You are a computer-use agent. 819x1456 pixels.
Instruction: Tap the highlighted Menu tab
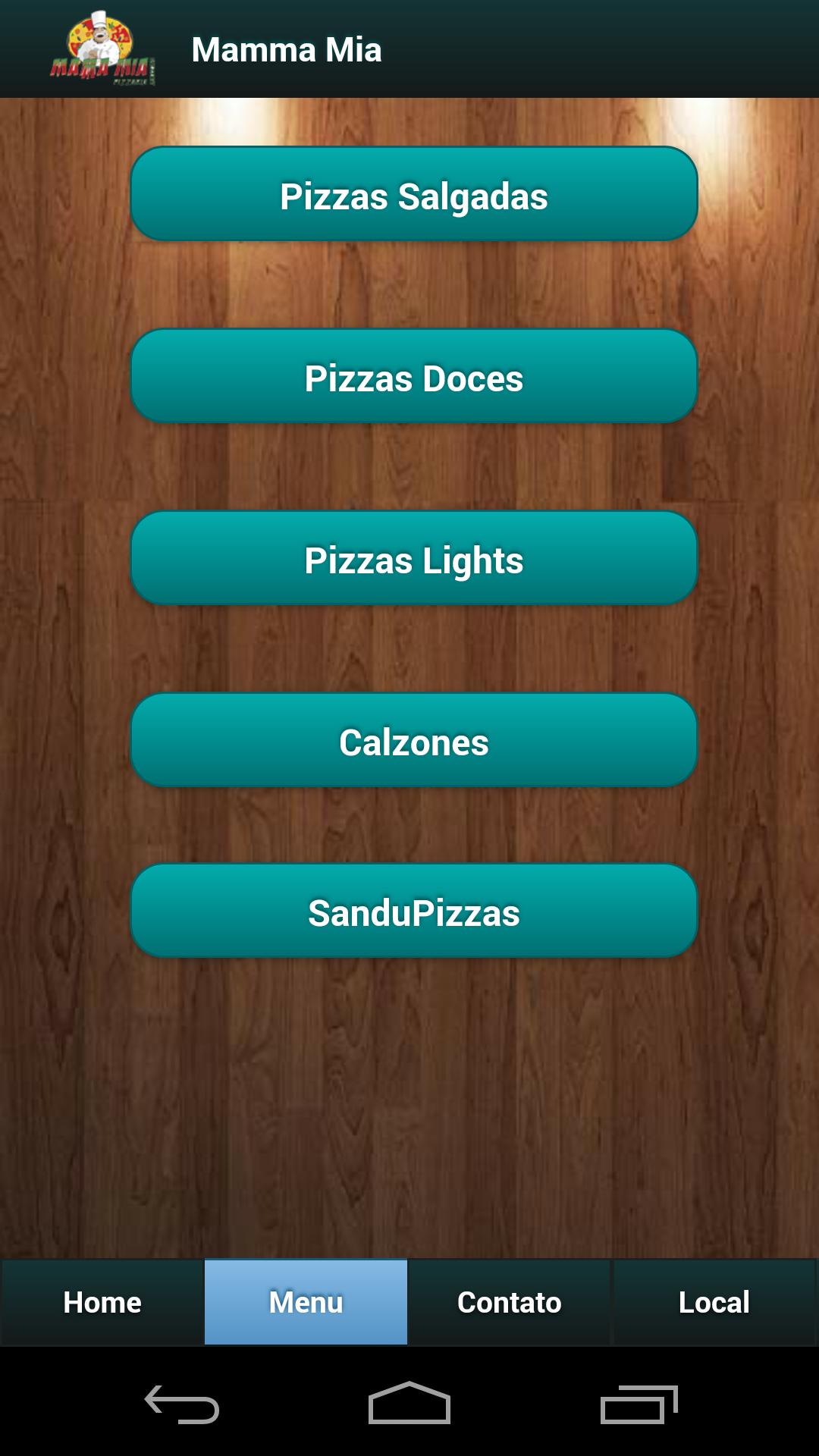pos(306,1302)
